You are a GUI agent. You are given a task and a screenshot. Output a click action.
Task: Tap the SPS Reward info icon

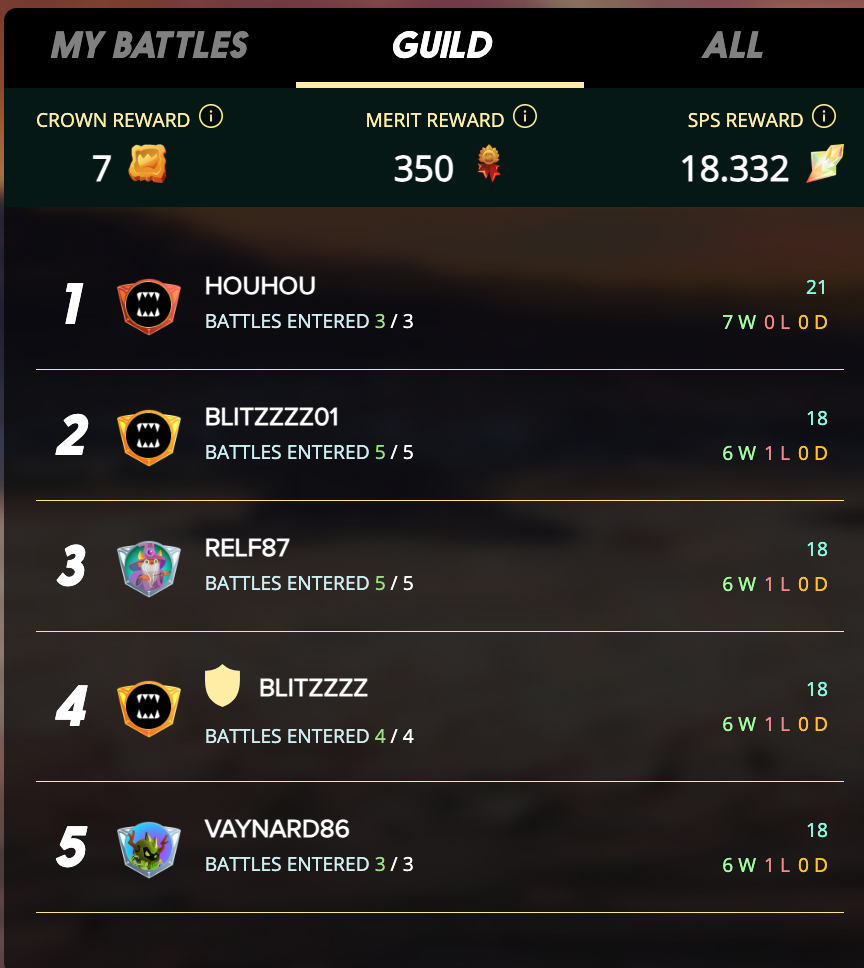(824, 117)
